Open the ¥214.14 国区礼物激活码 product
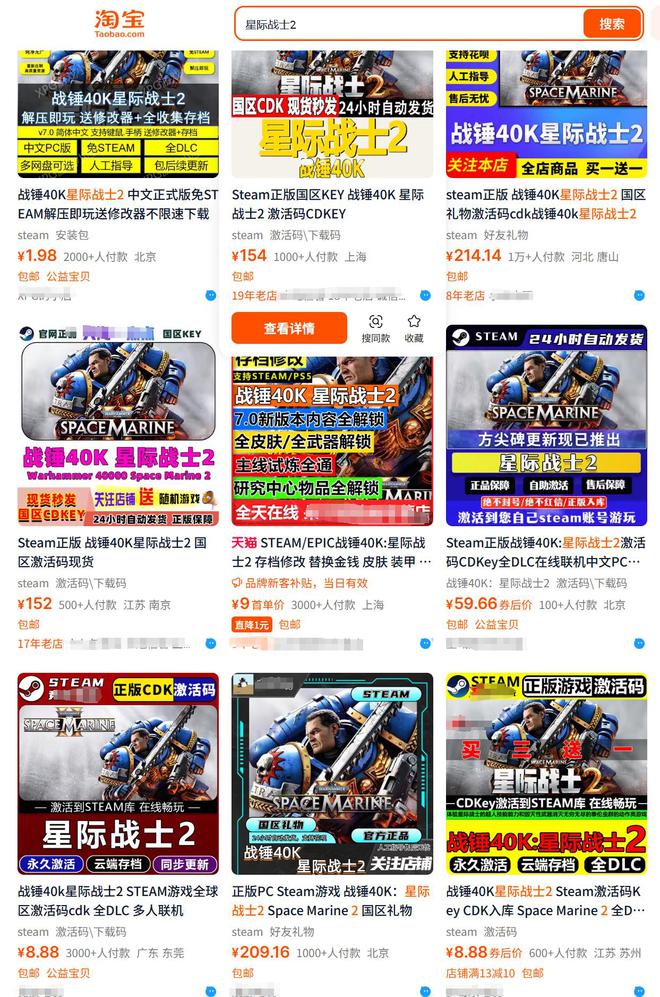This screenshot has width=660, height=997. (546, 203)
